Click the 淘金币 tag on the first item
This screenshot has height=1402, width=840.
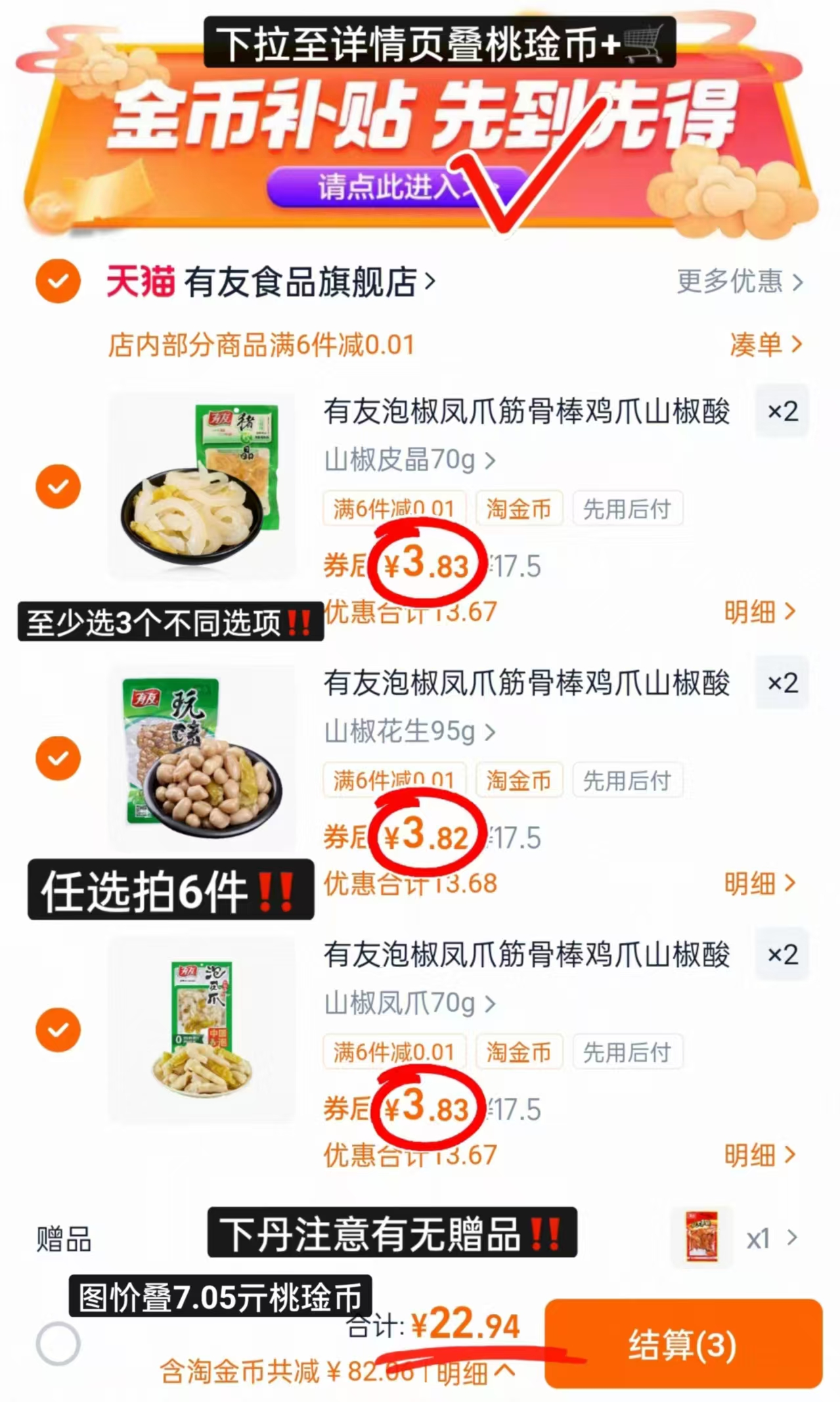pyautogui.click(x=519, y=509)
